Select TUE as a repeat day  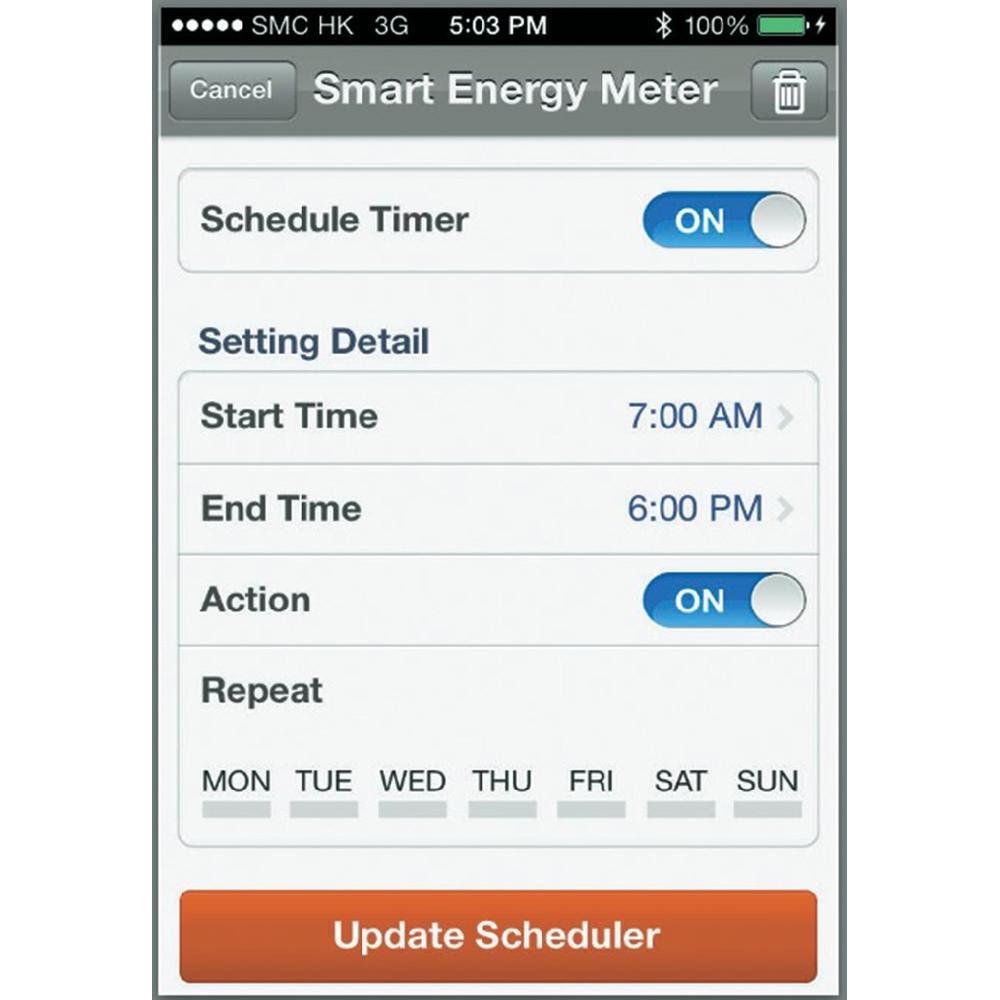[x=324, y=793]
